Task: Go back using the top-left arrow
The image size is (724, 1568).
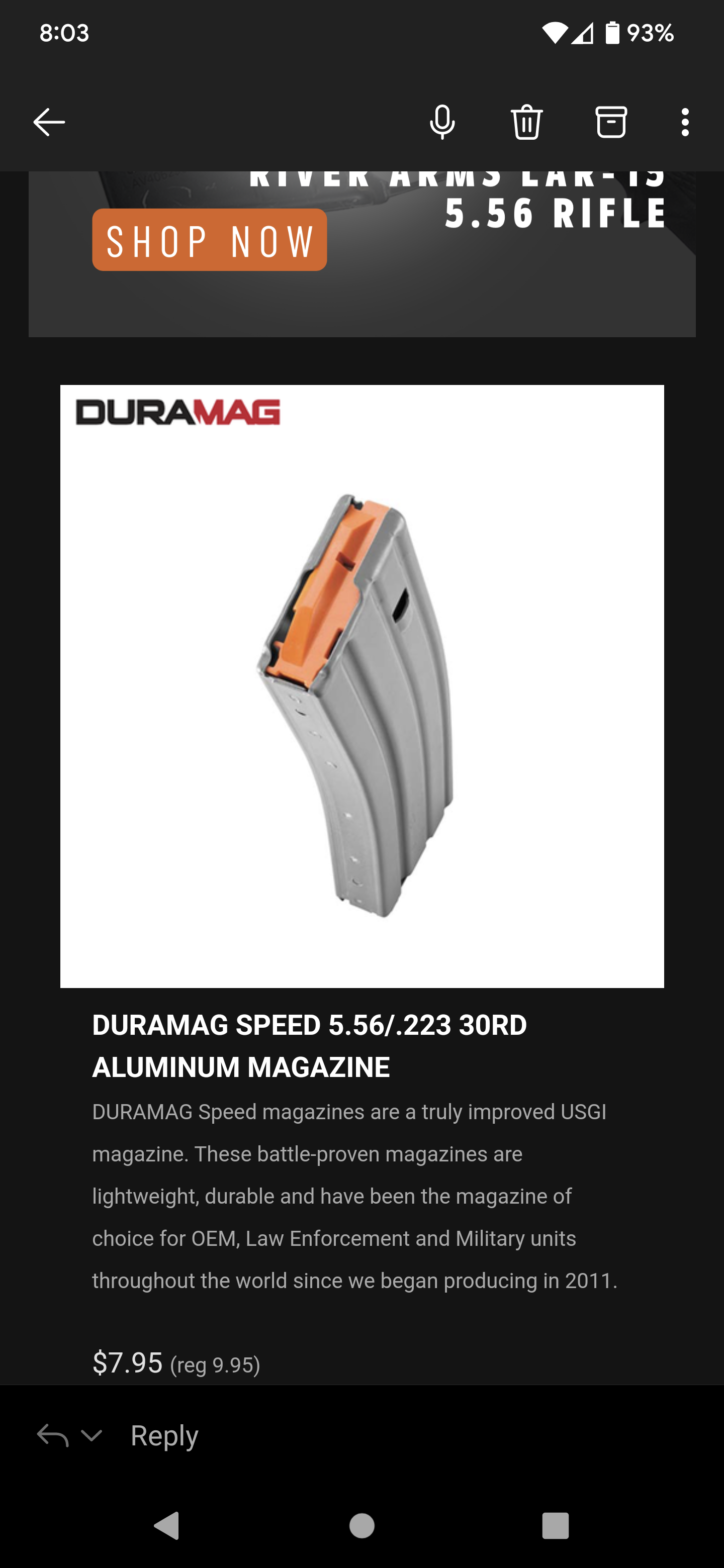Action: pyautogui.click(x=49, y=122)
